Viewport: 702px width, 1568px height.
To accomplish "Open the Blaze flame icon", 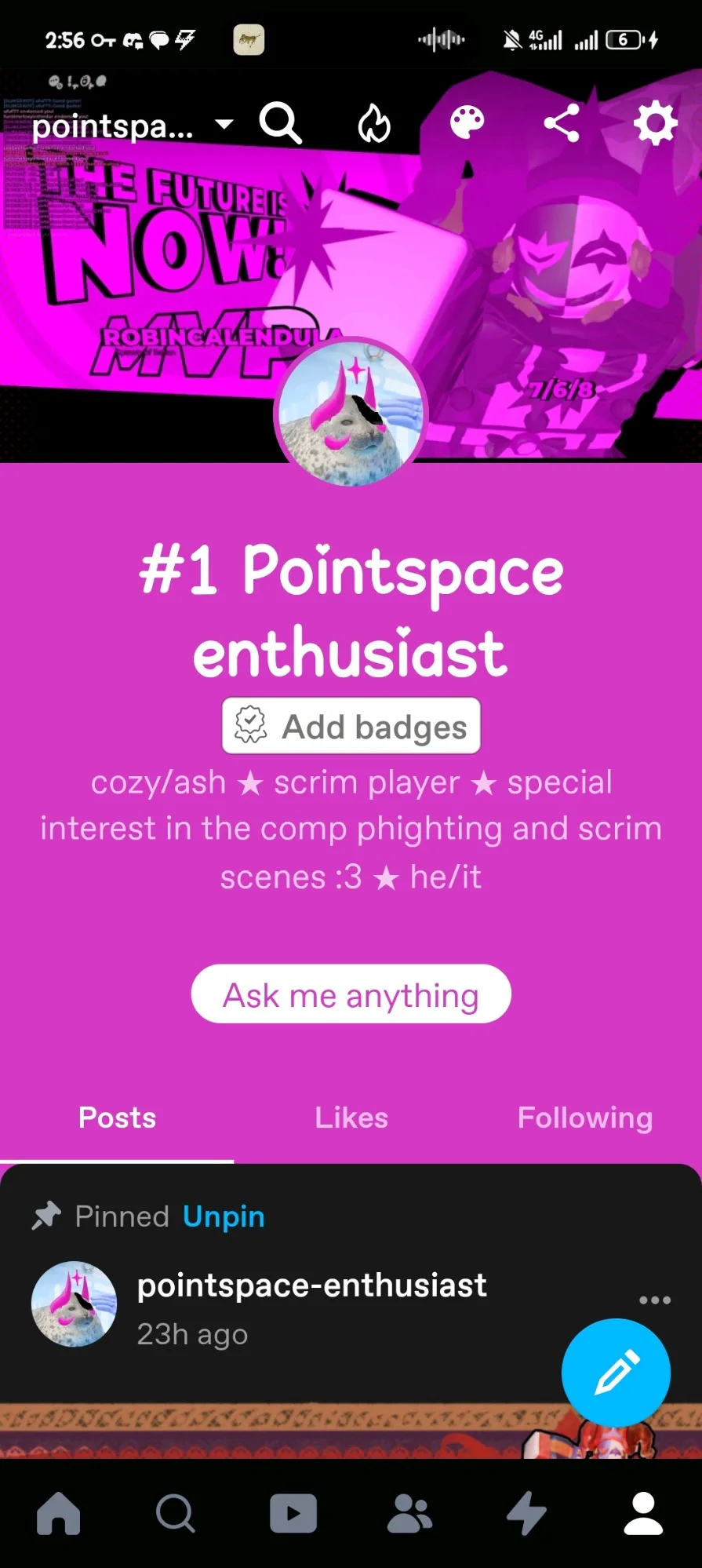I will [x=374, y=124].
